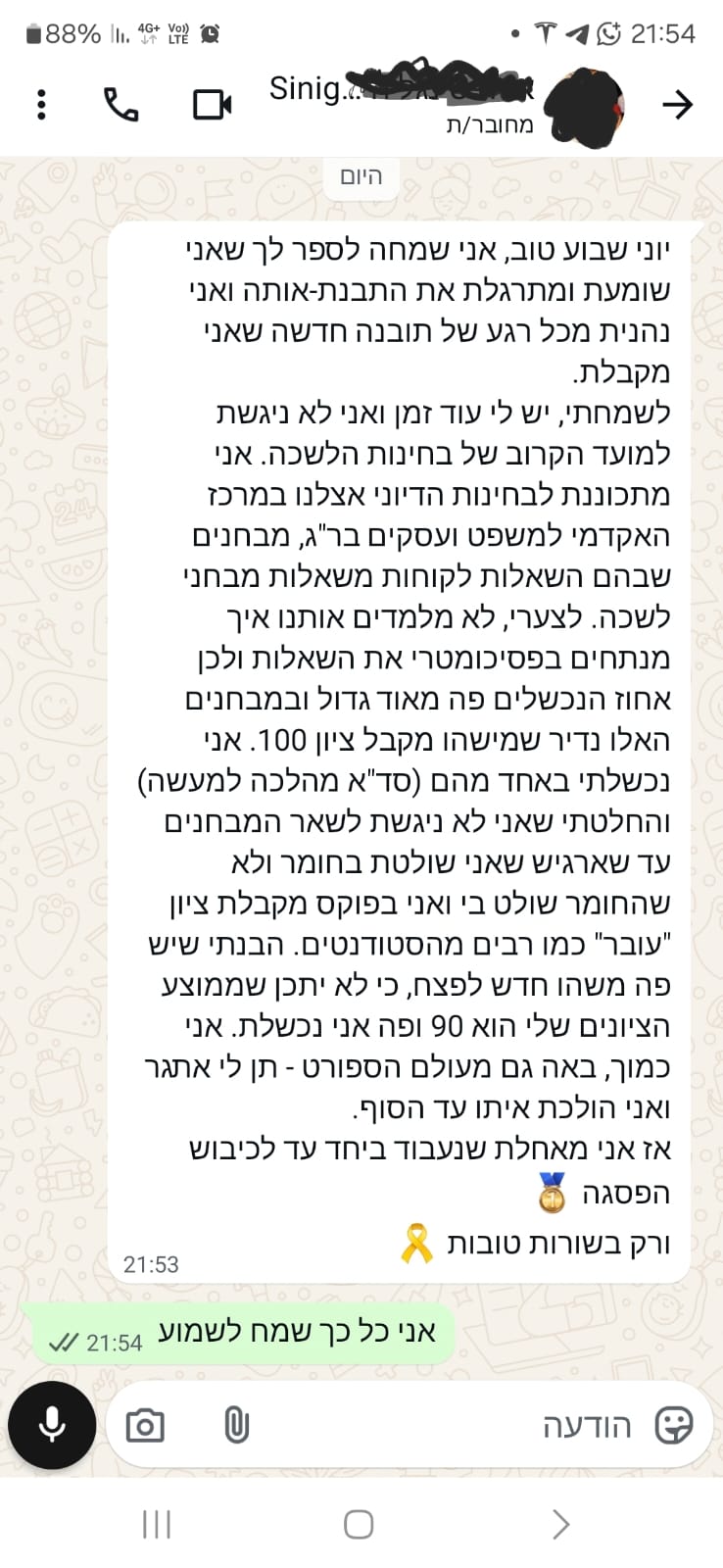Start a video call with Sinig
Image resolution: width=723 pixels, height=1568 pixels.
tap(212, 104)
